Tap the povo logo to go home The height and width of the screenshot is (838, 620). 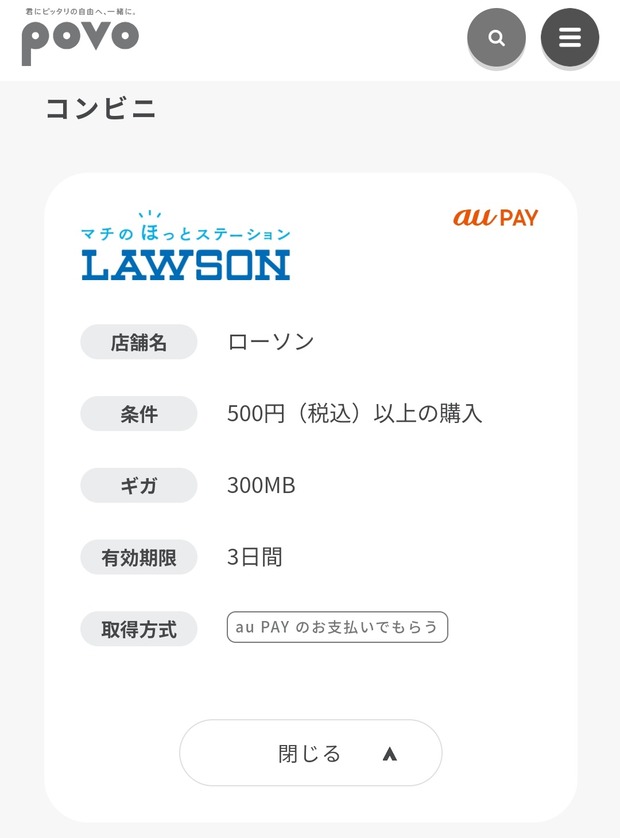80,38
